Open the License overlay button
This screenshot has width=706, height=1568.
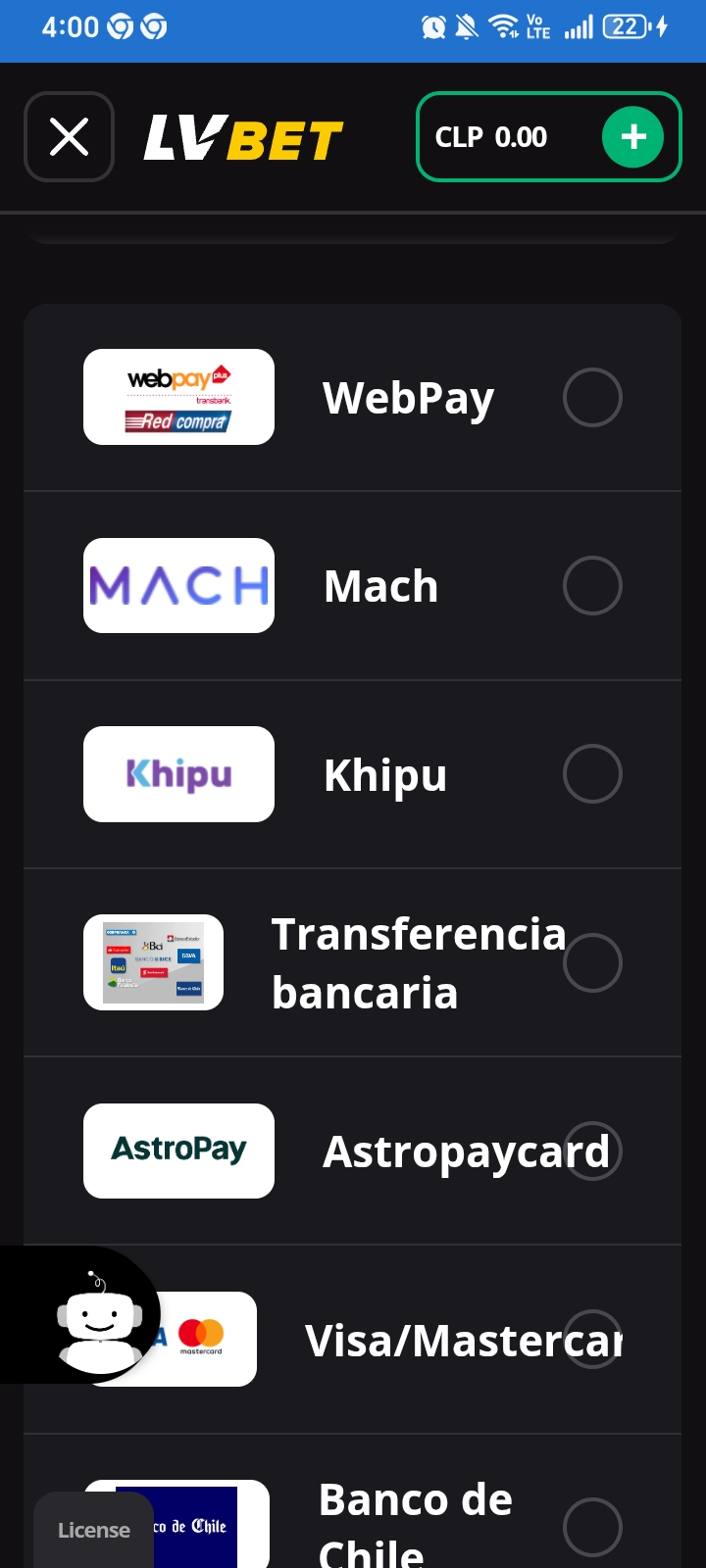(94, 1530)
